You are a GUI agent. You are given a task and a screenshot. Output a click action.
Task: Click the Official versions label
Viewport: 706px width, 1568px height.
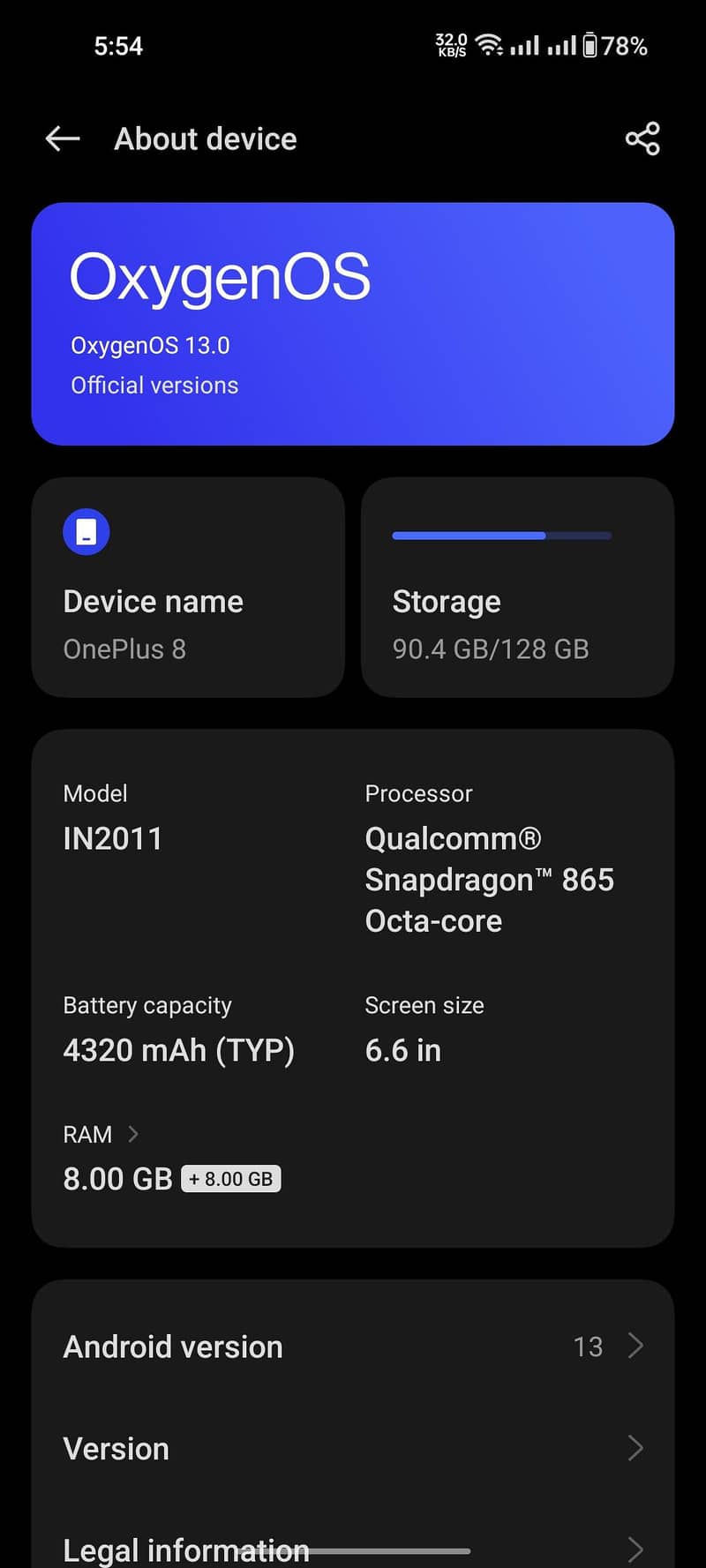(x=154, y=385)
